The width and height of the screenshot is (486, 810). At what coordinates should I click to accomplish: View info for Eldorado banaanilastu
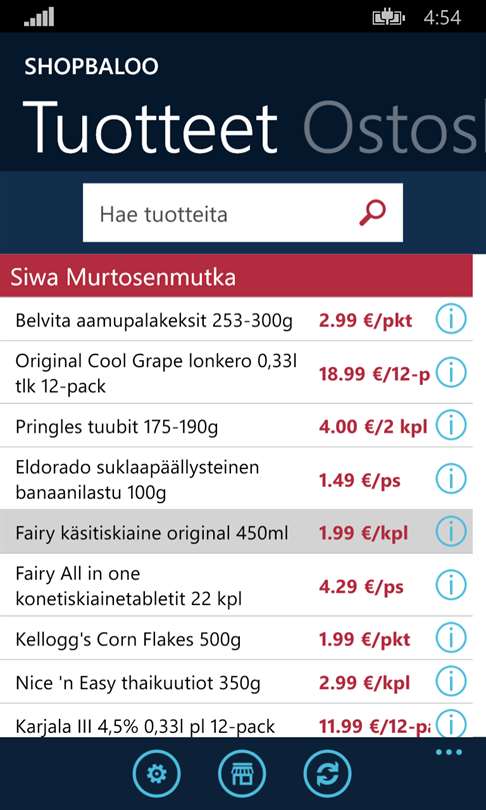(451, 479)
